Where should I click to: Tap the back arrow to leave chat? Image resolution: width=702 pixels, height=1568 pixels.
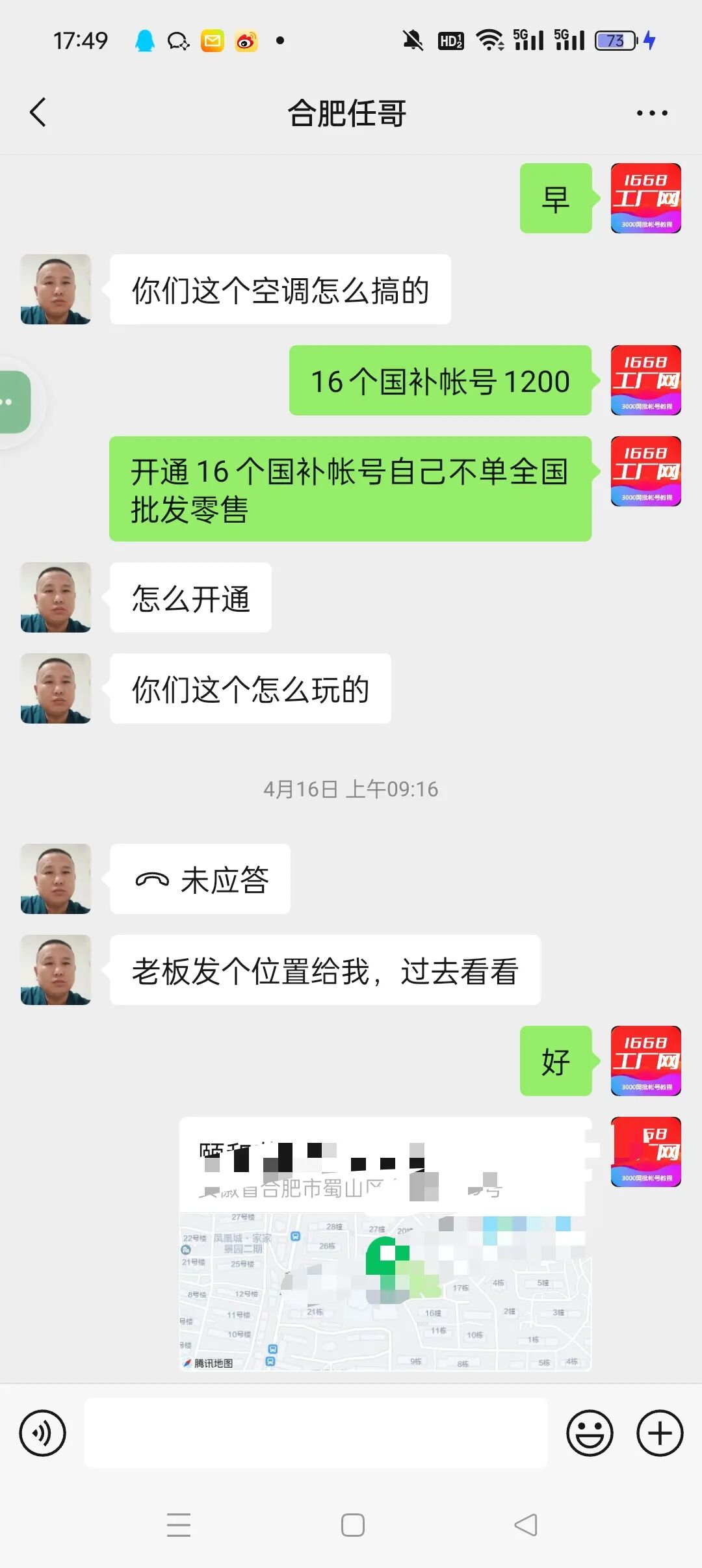click(37, 112)
